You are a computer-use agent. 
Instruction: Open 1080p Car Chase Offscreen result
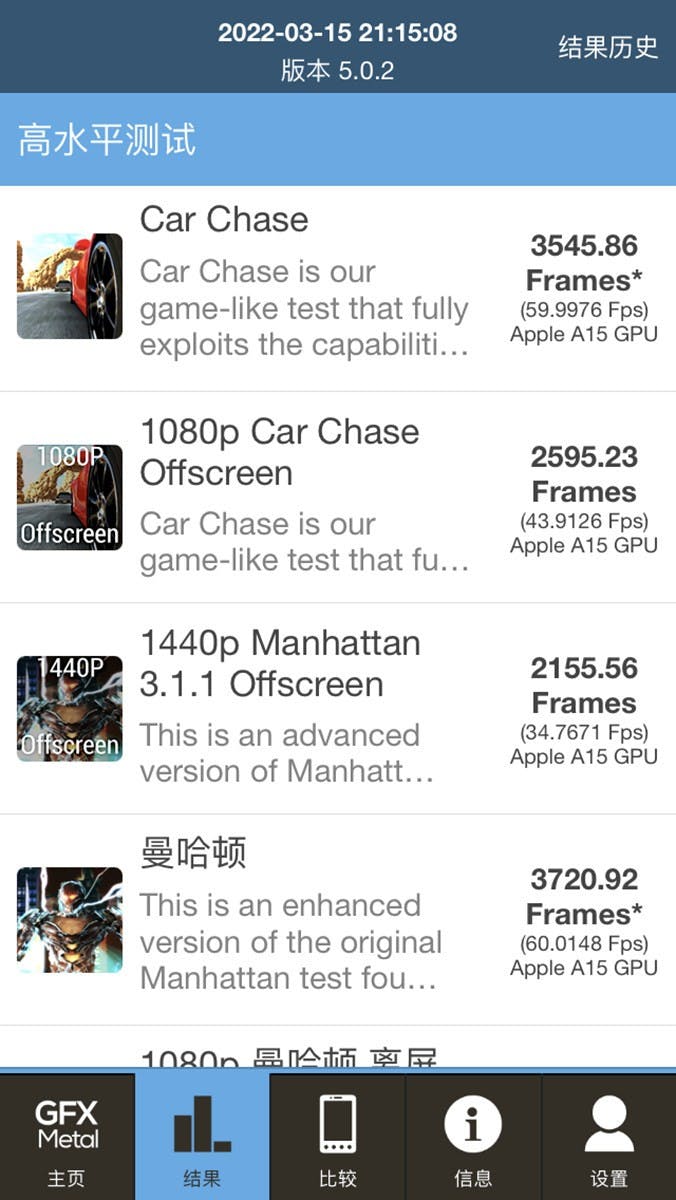tap(337, 497)
